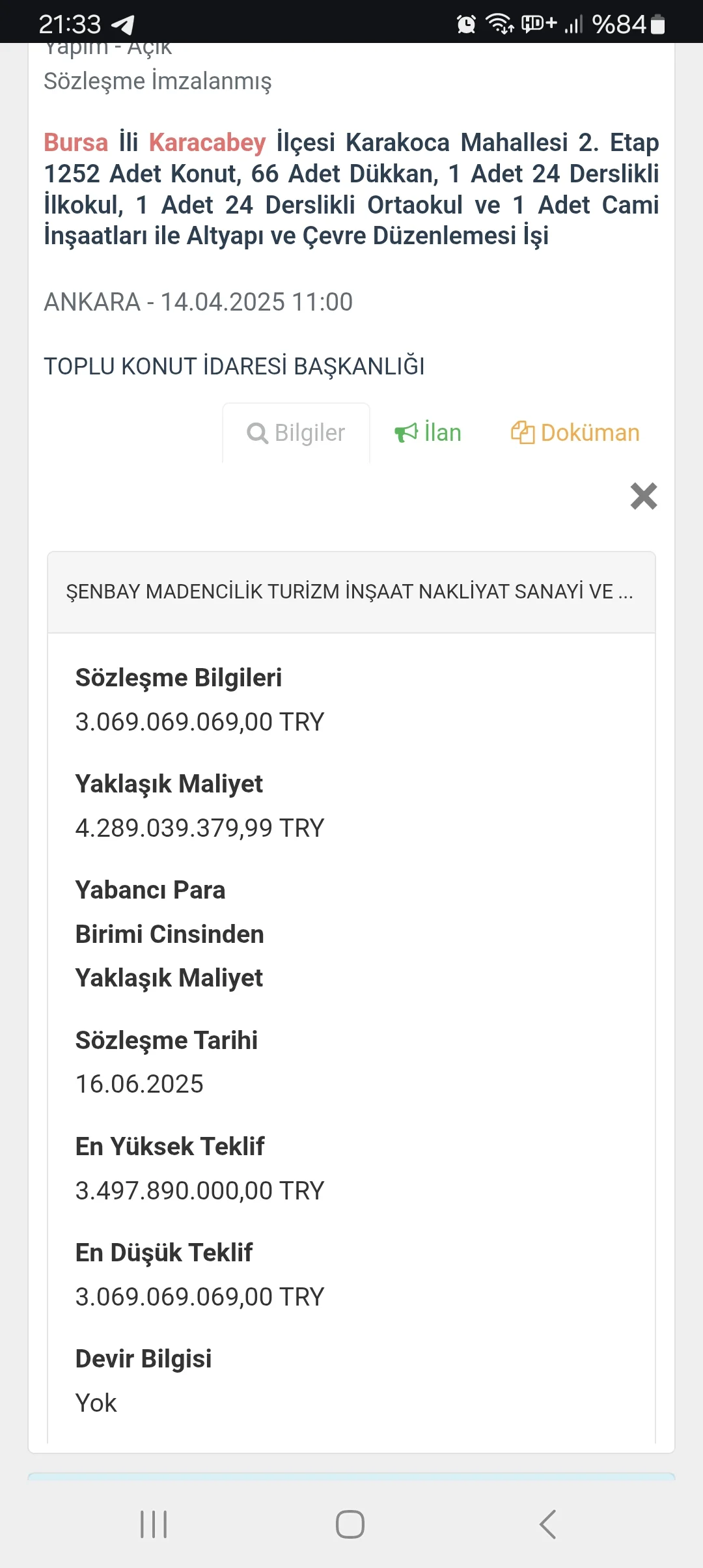
Task: Tap the ŞENBAY MADENCİLİK company header
Action: click(350, 592)
